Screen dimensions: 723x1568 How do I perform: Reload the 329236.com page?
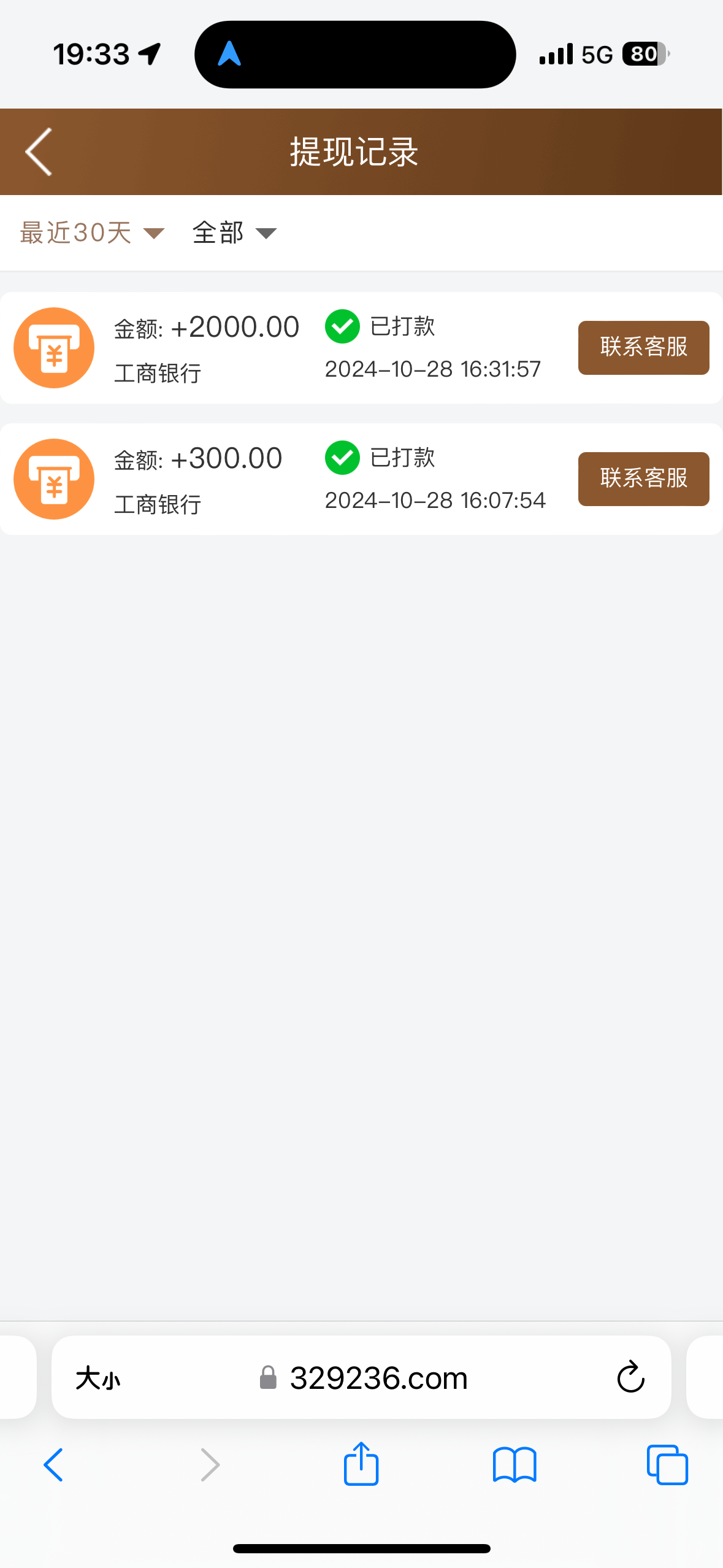(630, 1378)
